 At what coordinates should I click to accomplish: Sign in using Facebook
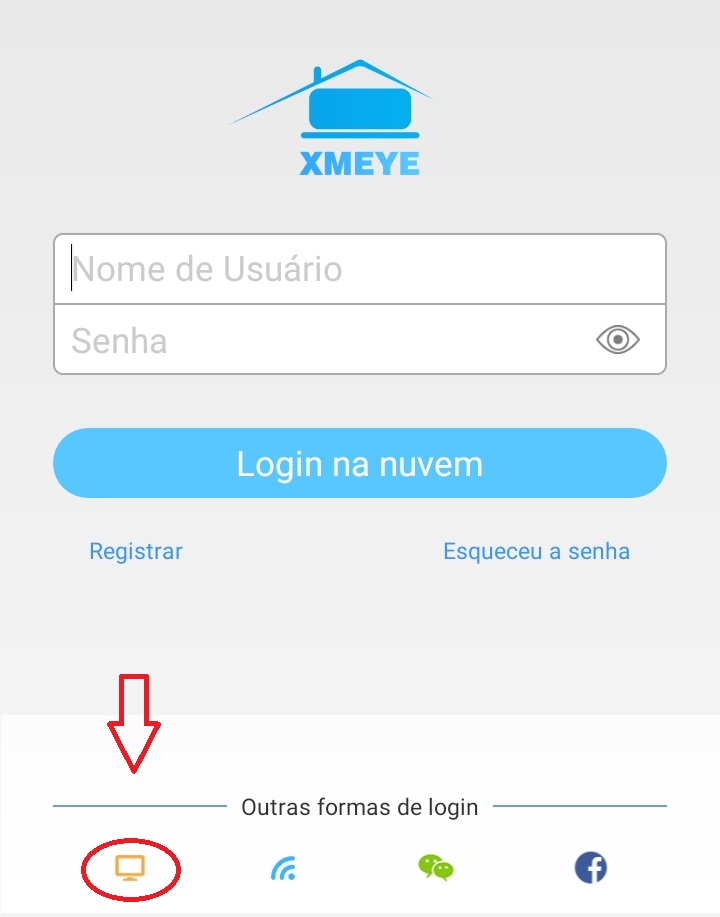point(590,868)
